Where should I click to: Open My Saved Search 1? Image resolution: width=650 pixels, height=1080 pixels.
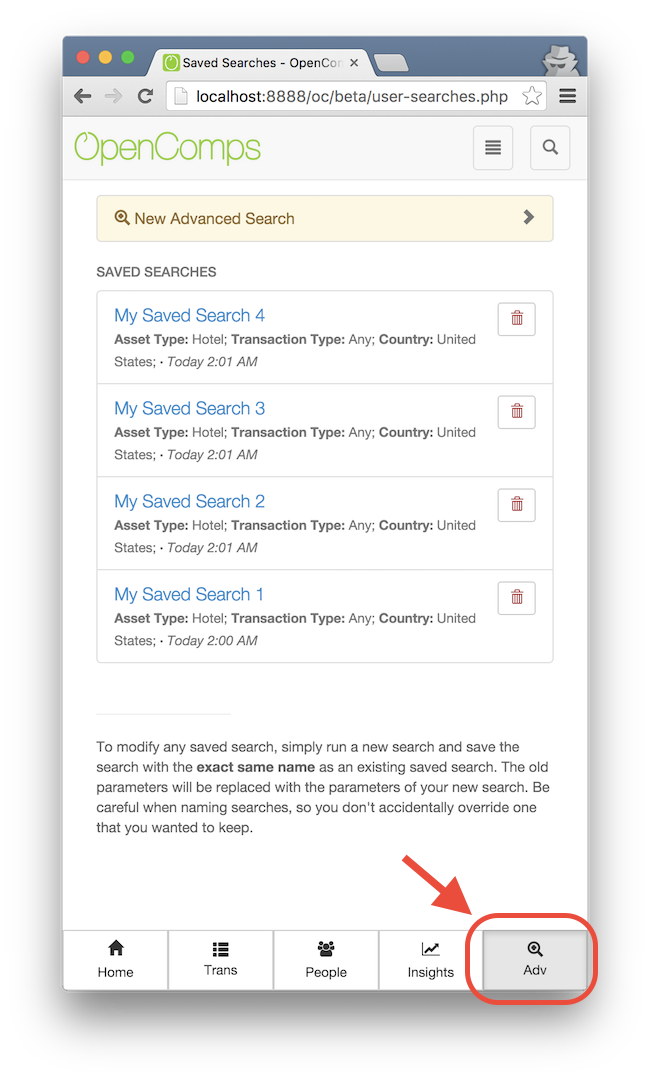189,595
